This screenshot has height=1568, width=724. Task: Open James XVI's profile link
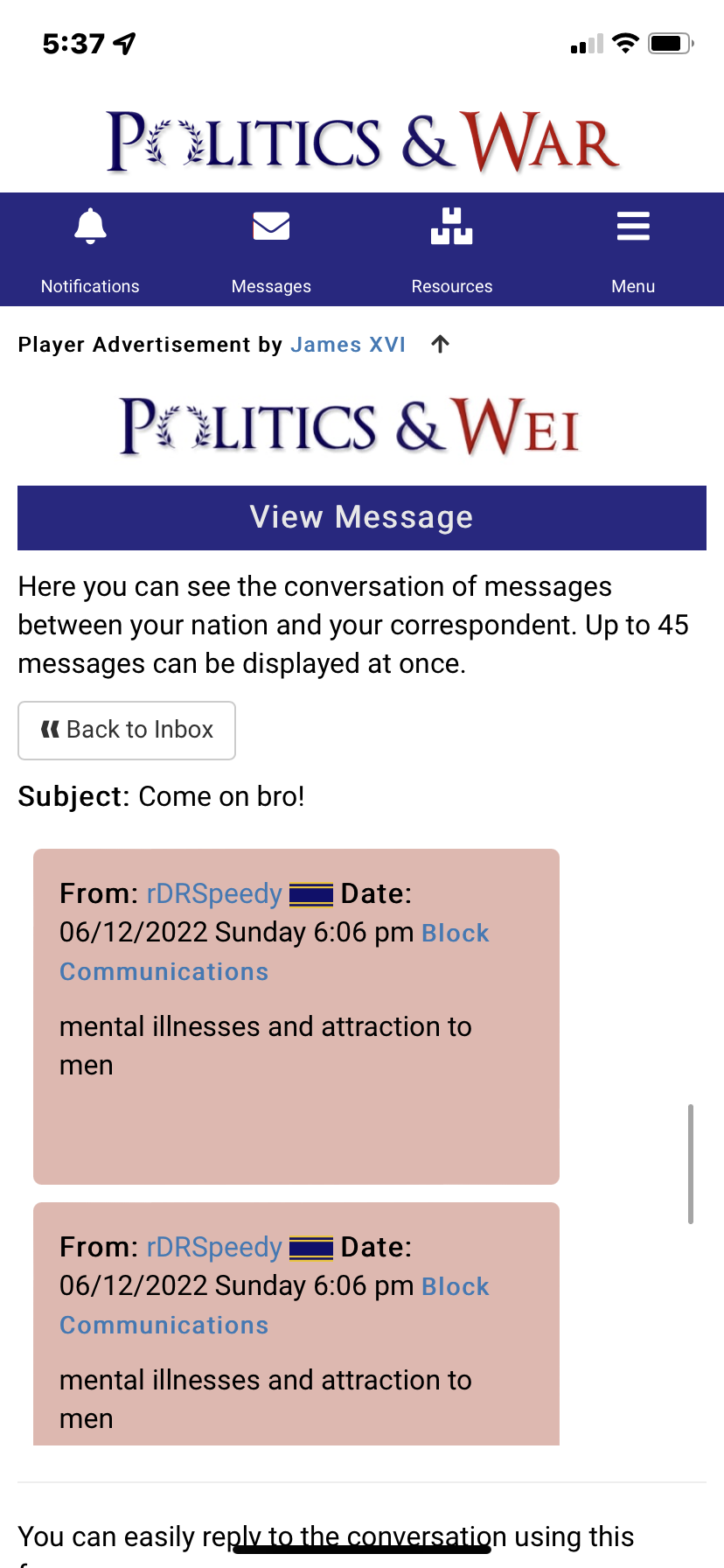coord(348,345)
